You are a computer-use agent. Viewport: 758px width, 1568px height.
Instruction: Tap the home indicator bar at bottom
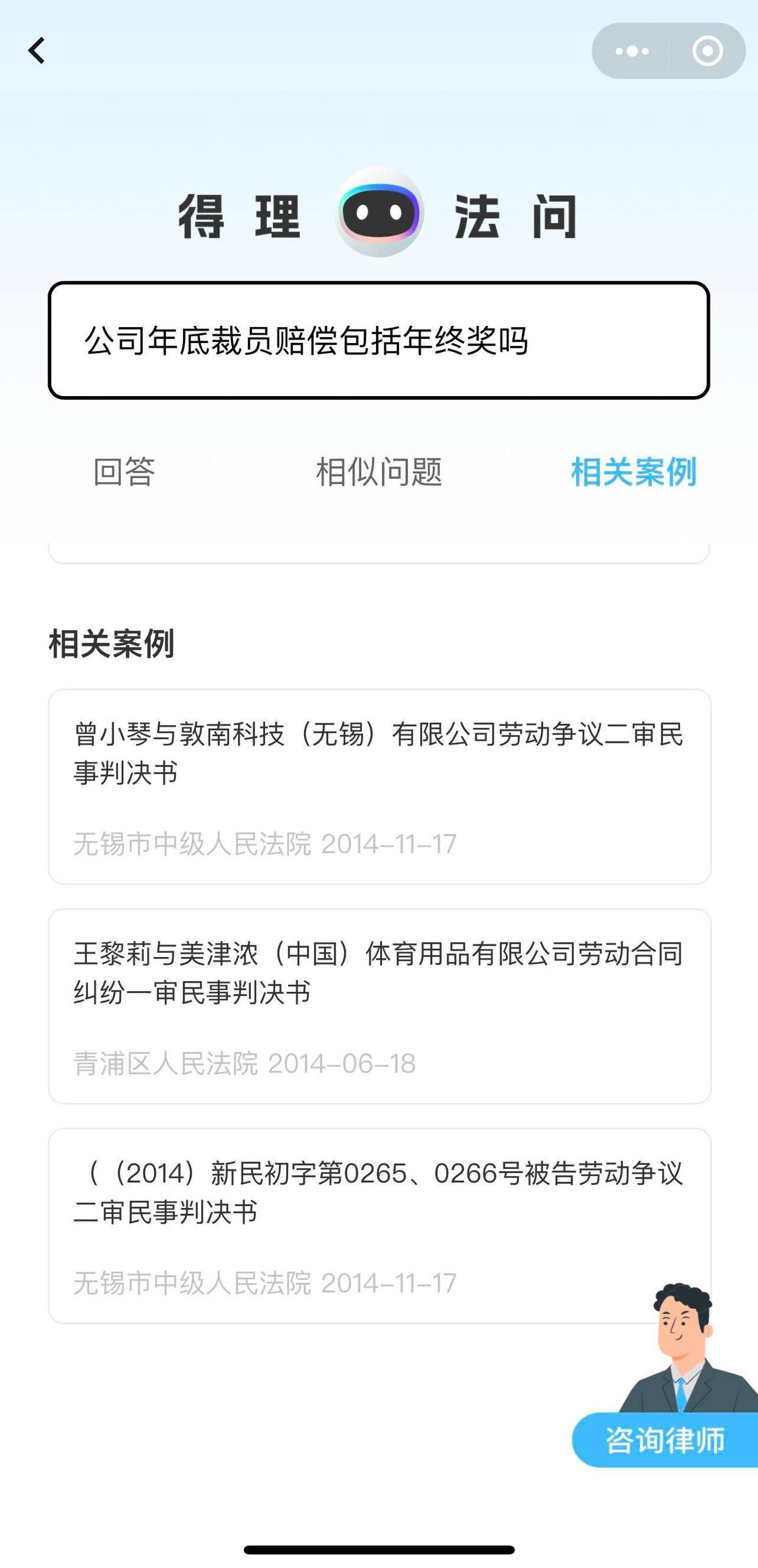click(378, 1550)
